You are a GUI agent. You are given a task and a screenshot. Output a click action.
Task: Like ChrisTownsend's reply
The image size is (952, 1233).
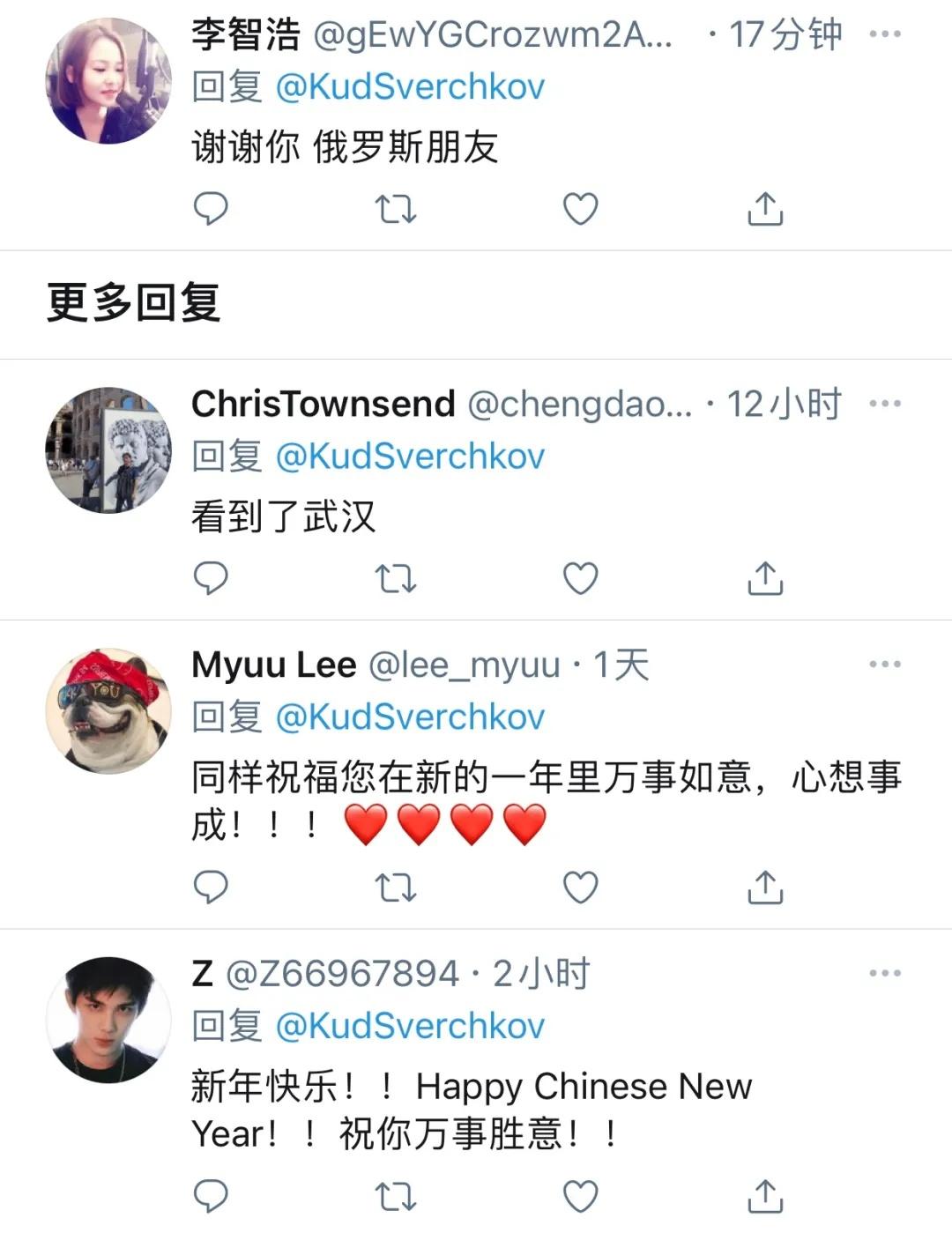point(580,578)
